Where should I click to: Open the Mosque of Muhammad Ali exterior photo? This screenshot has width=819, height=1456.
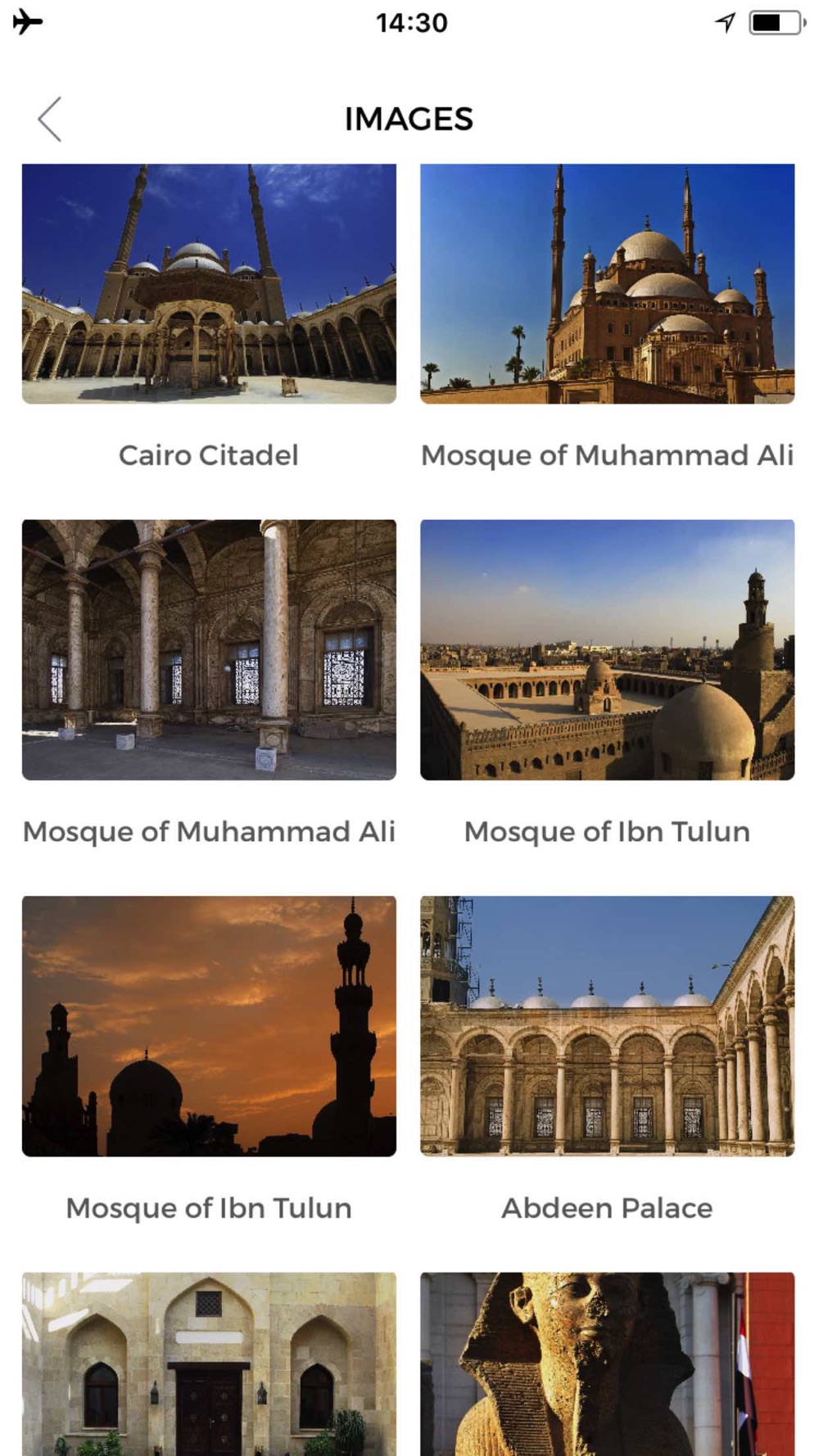[607, 283]
